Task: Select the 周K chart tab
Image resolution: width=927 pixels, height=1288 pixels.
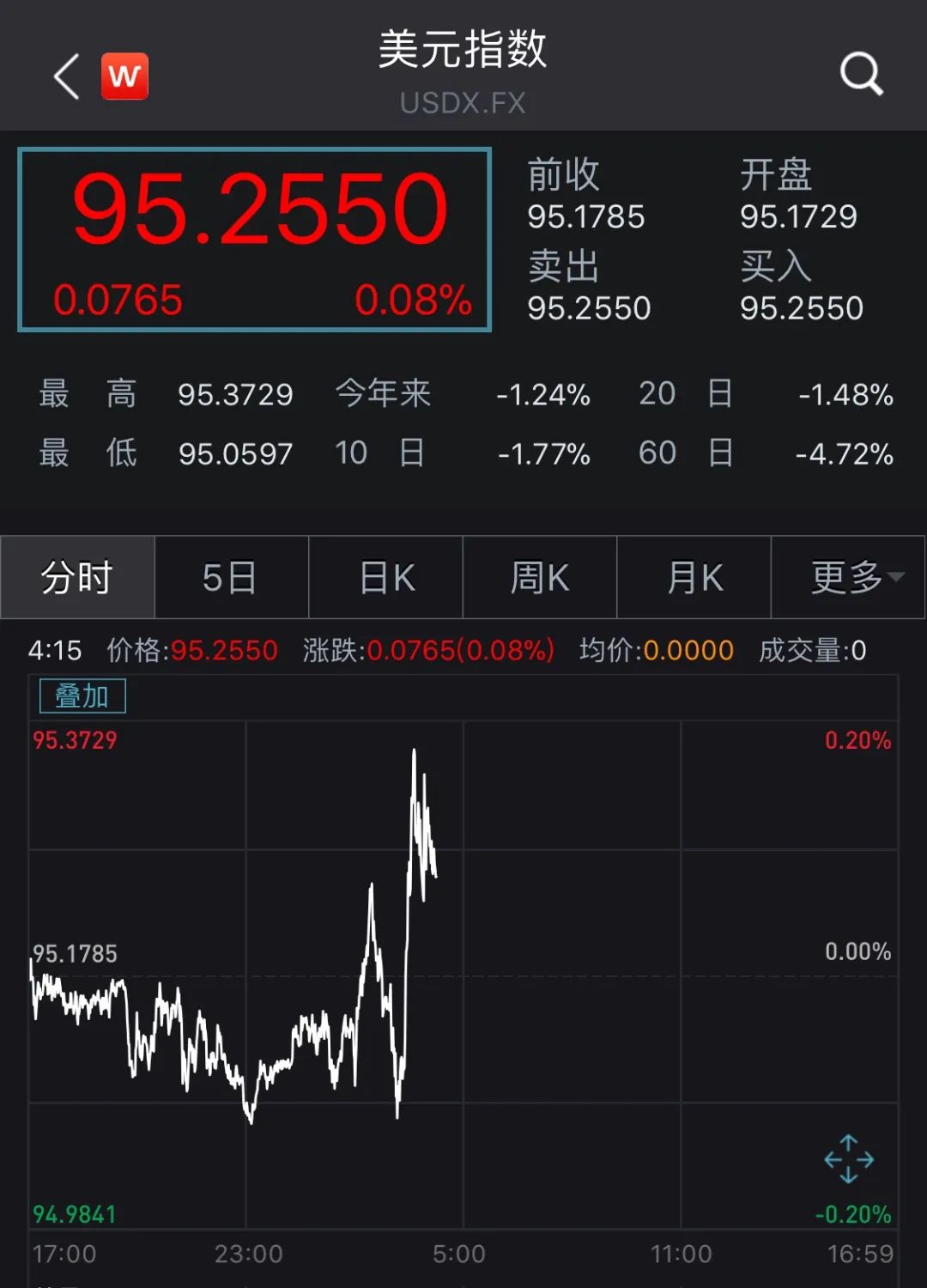Action: 540,577
